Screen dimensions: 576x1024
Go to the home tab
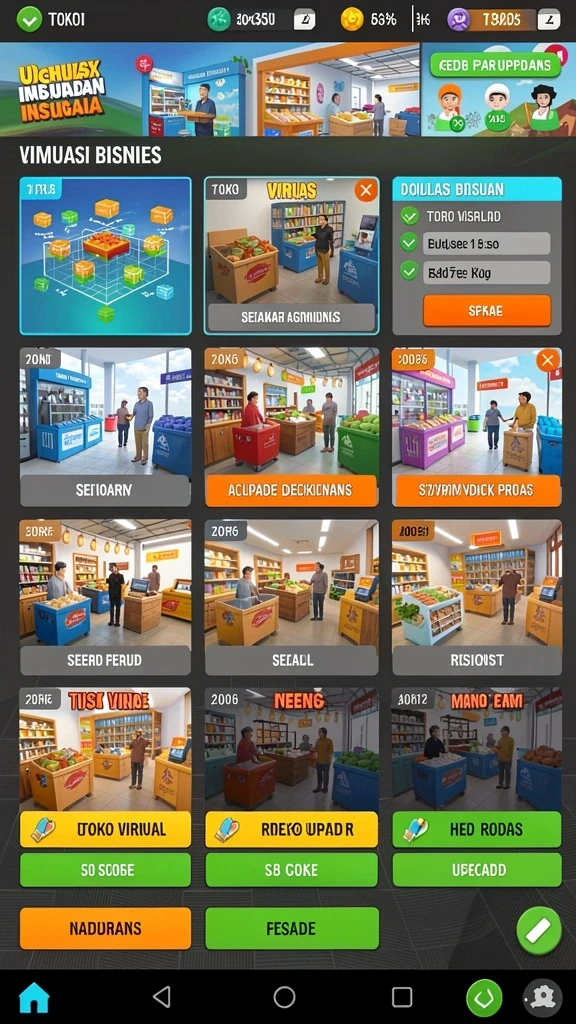click(x=34, y=997)
